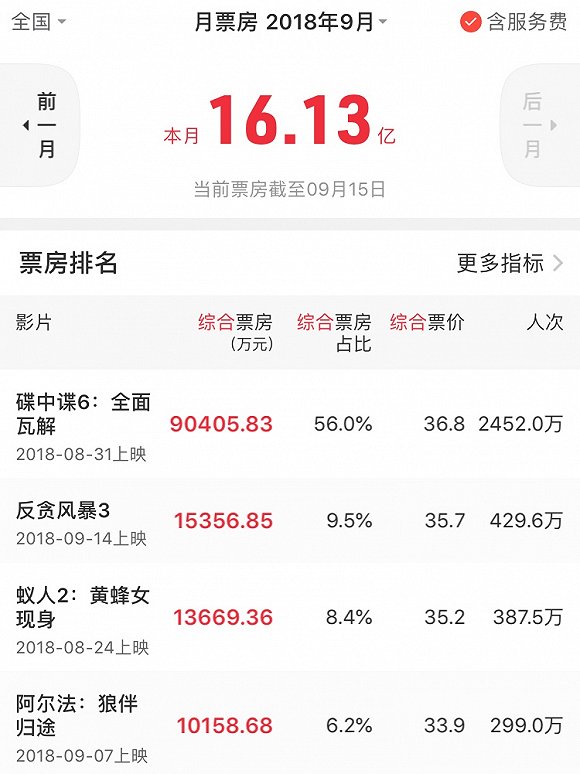This screenshot has height=774, width=580.
Task: Open the 碟中谍6：全面瓦解 movie row
Action: [290, 425]
